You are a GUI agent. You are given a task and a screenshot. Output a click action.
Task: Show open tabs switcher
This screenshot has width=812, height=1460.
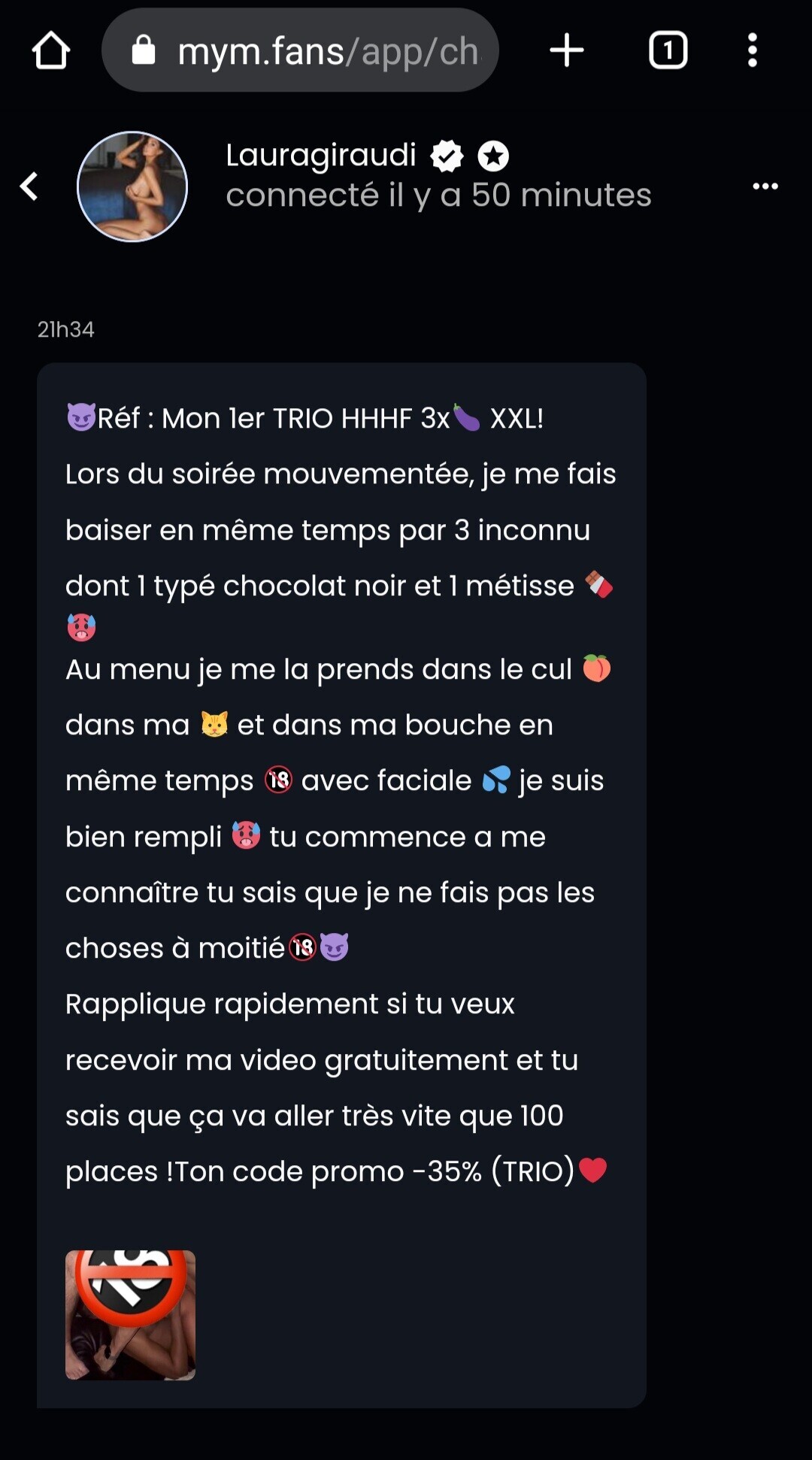tap(668, 50)
